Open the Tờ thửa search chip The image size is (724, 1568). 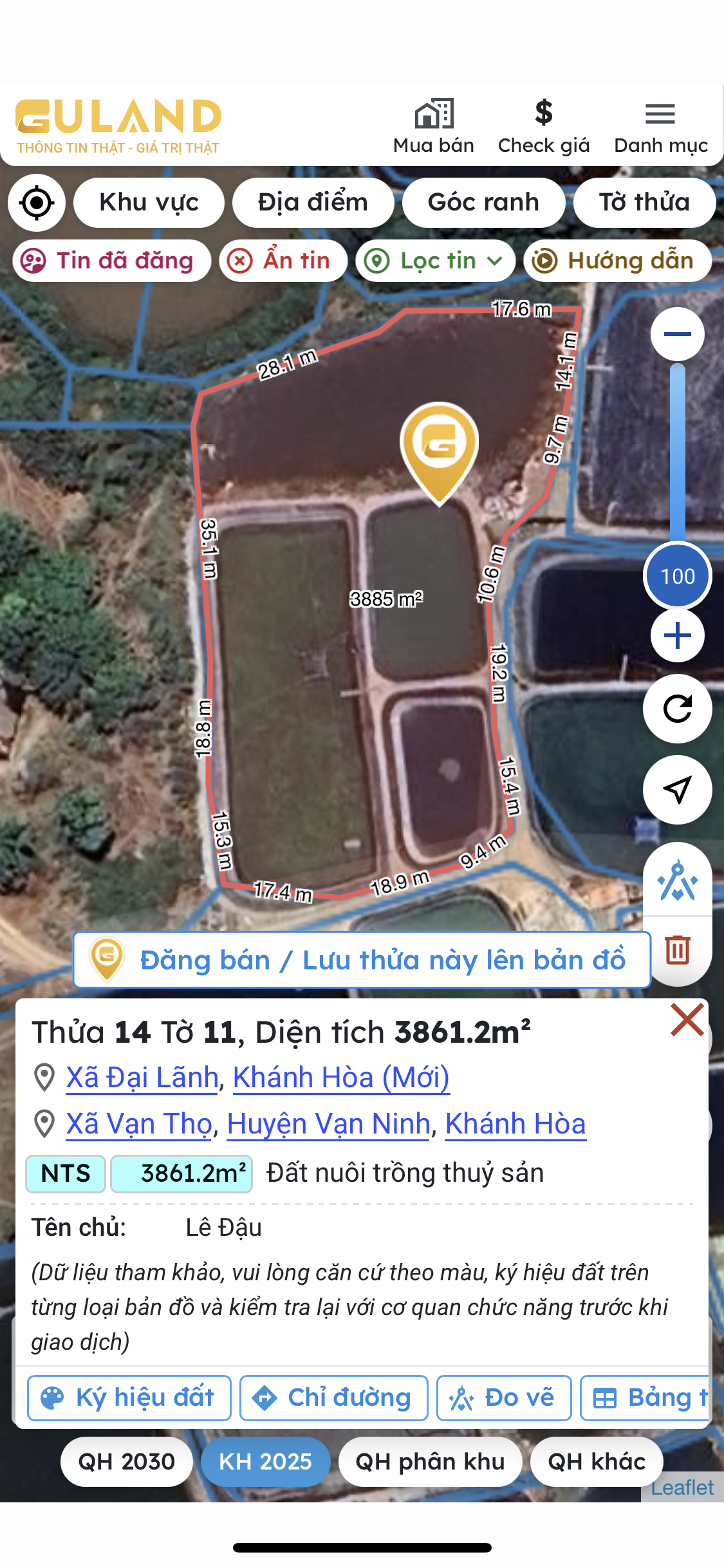[x=644, y=203]
